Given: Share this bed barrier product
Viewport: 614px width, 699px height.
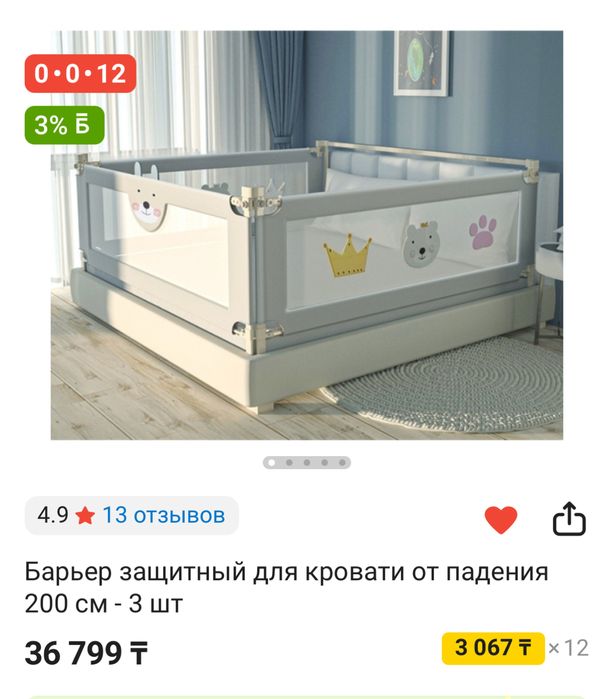Looking at the screenshot, I should [x=568, y=519].
